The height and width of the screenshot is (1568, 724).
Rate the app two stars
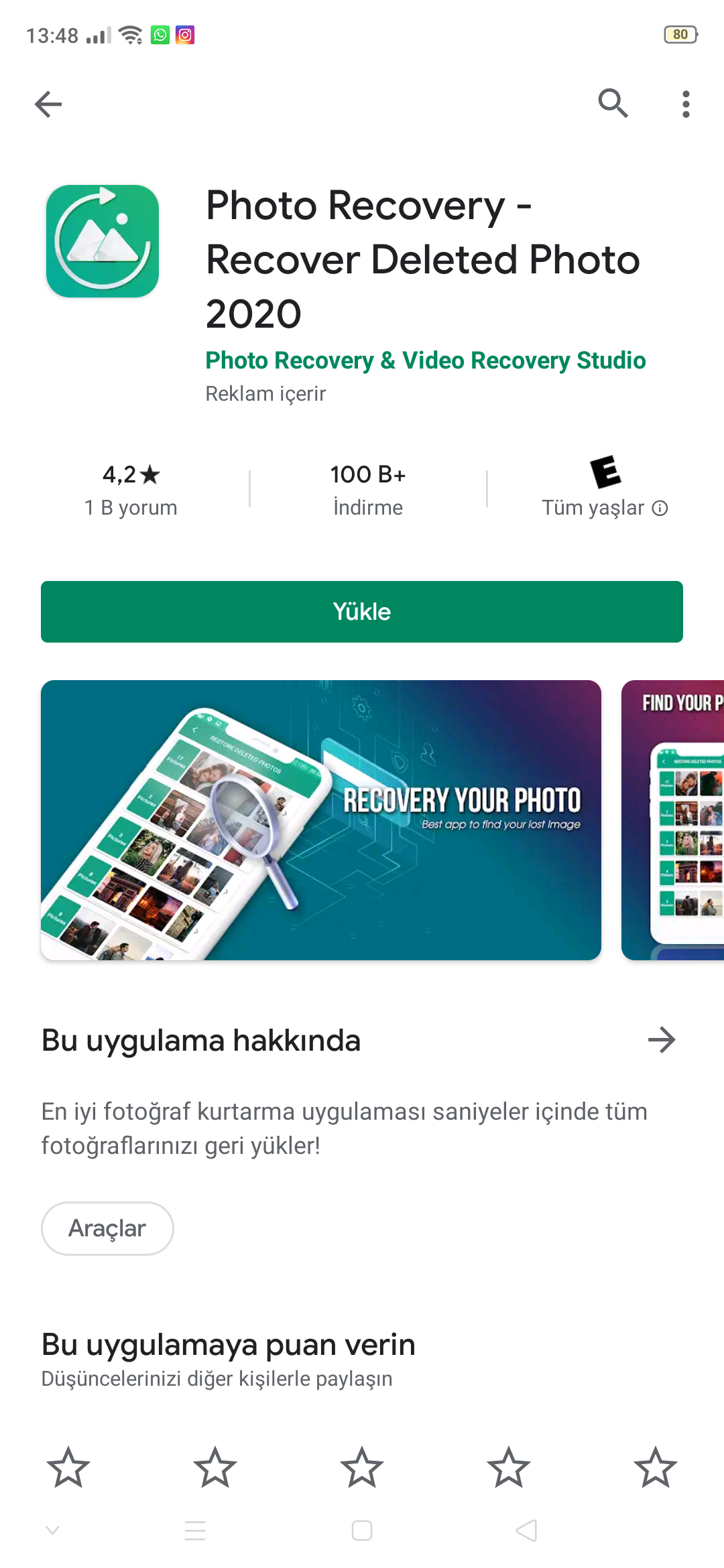pyautogui.click(x=215, y=1467)
